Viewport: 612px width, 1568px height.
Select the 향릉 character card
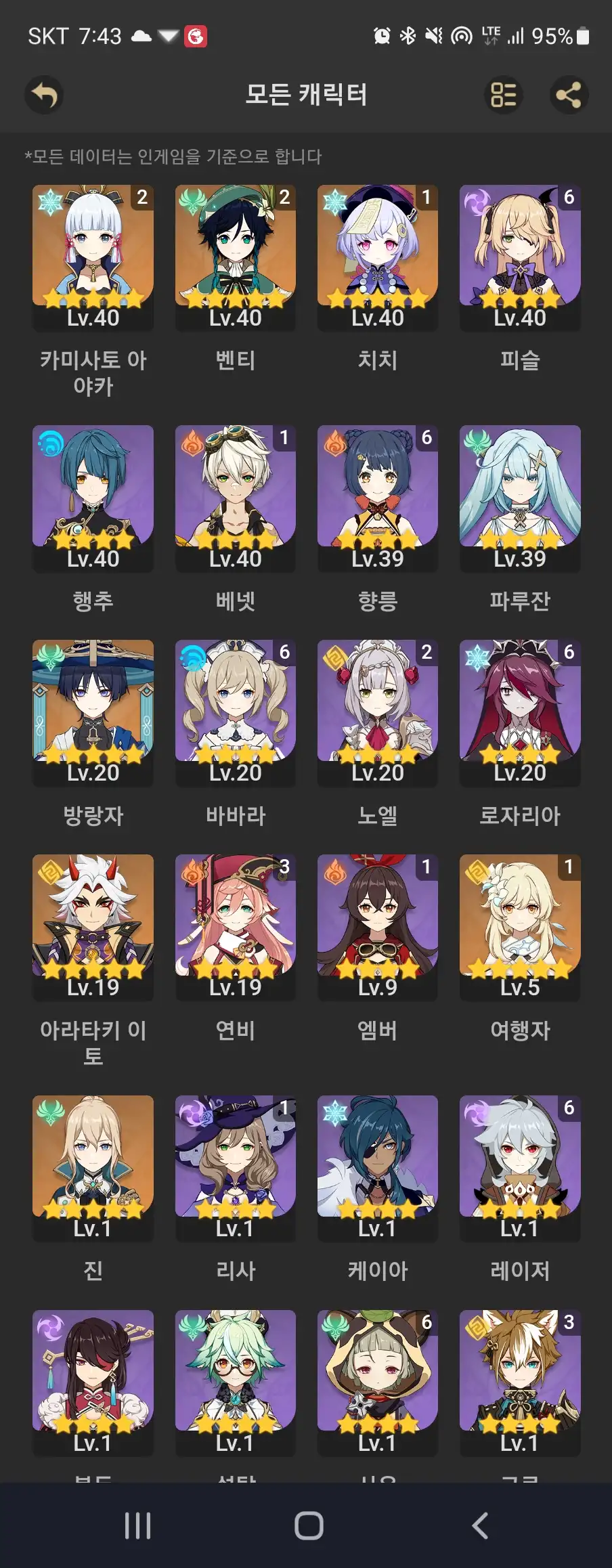pos(378,498)
